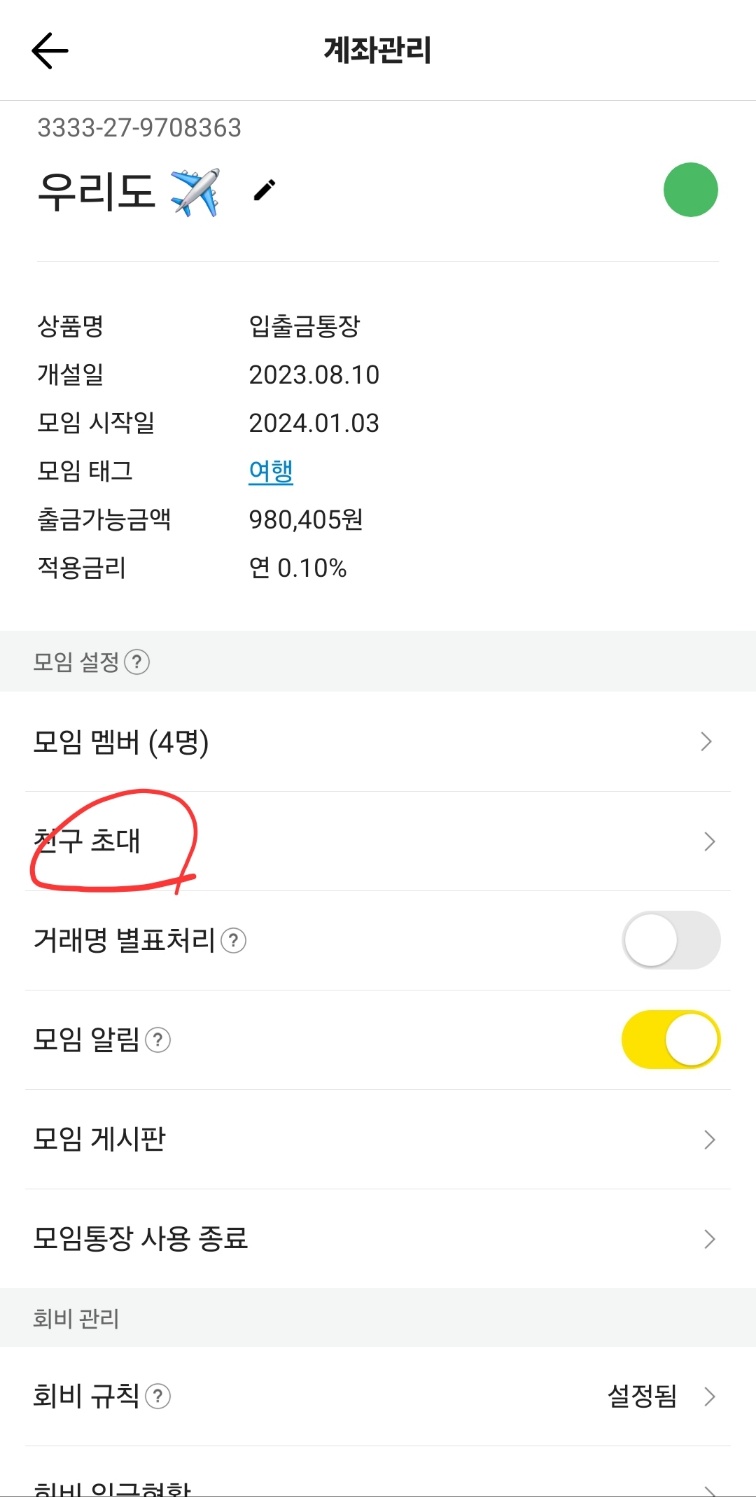
Task: Expand the 모임 게시판 section
Action: 378,1139
